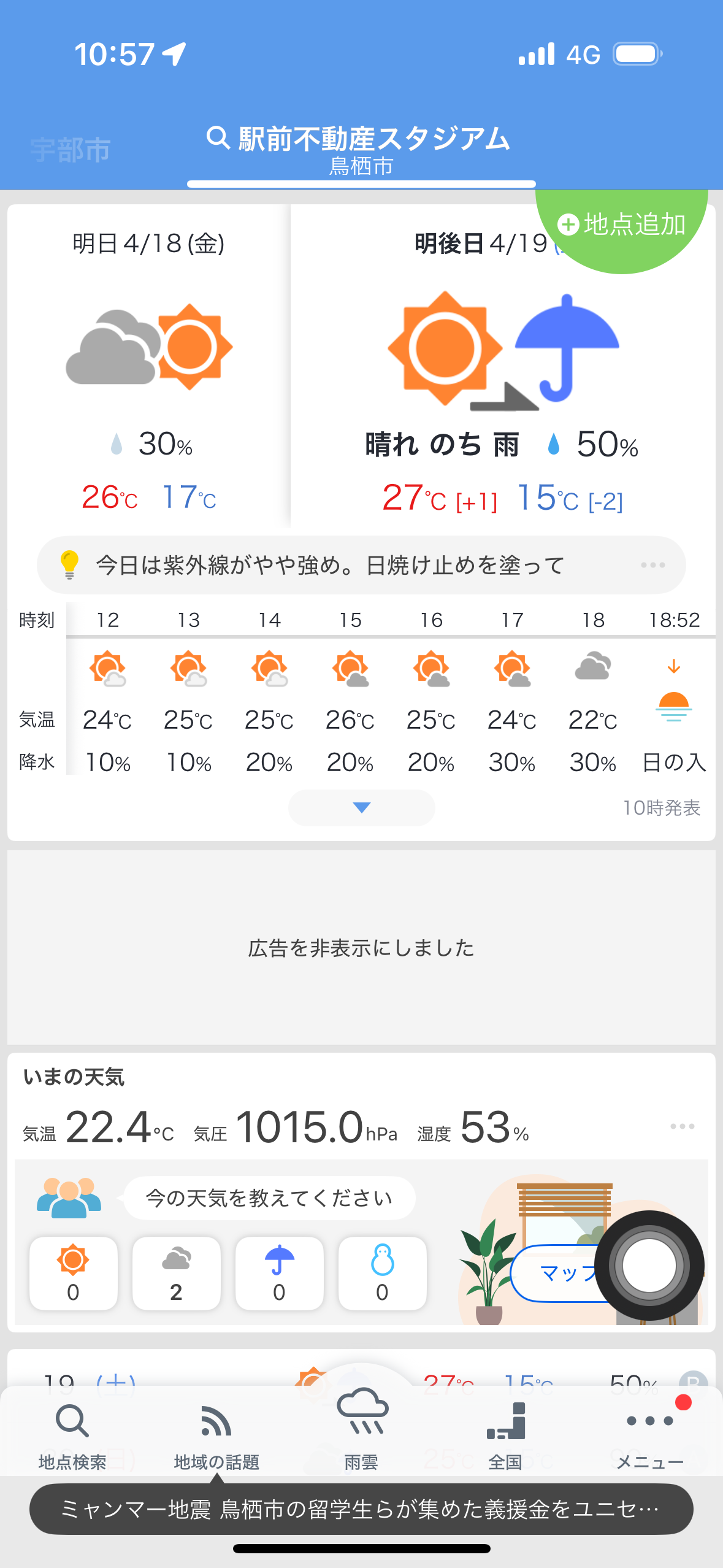Open more options in いまの天気 section
This screenshot has width=723, height=1568.
pyautogui.click(x=682, y=1126)
